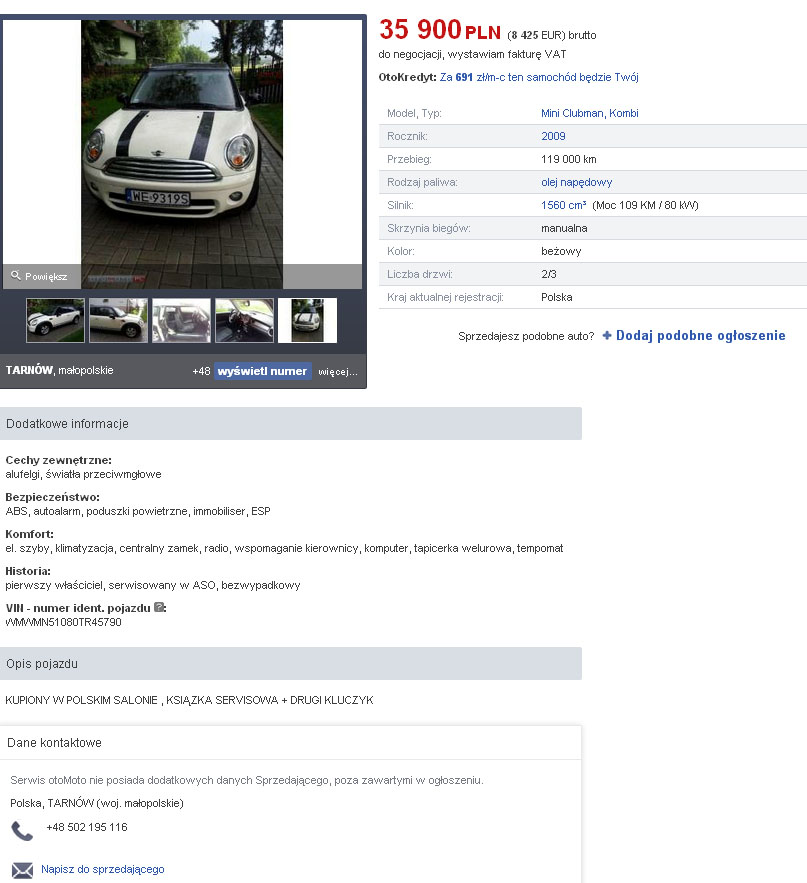
Task: Open the olej napędowy fuel link
Action: coord(576,182)
